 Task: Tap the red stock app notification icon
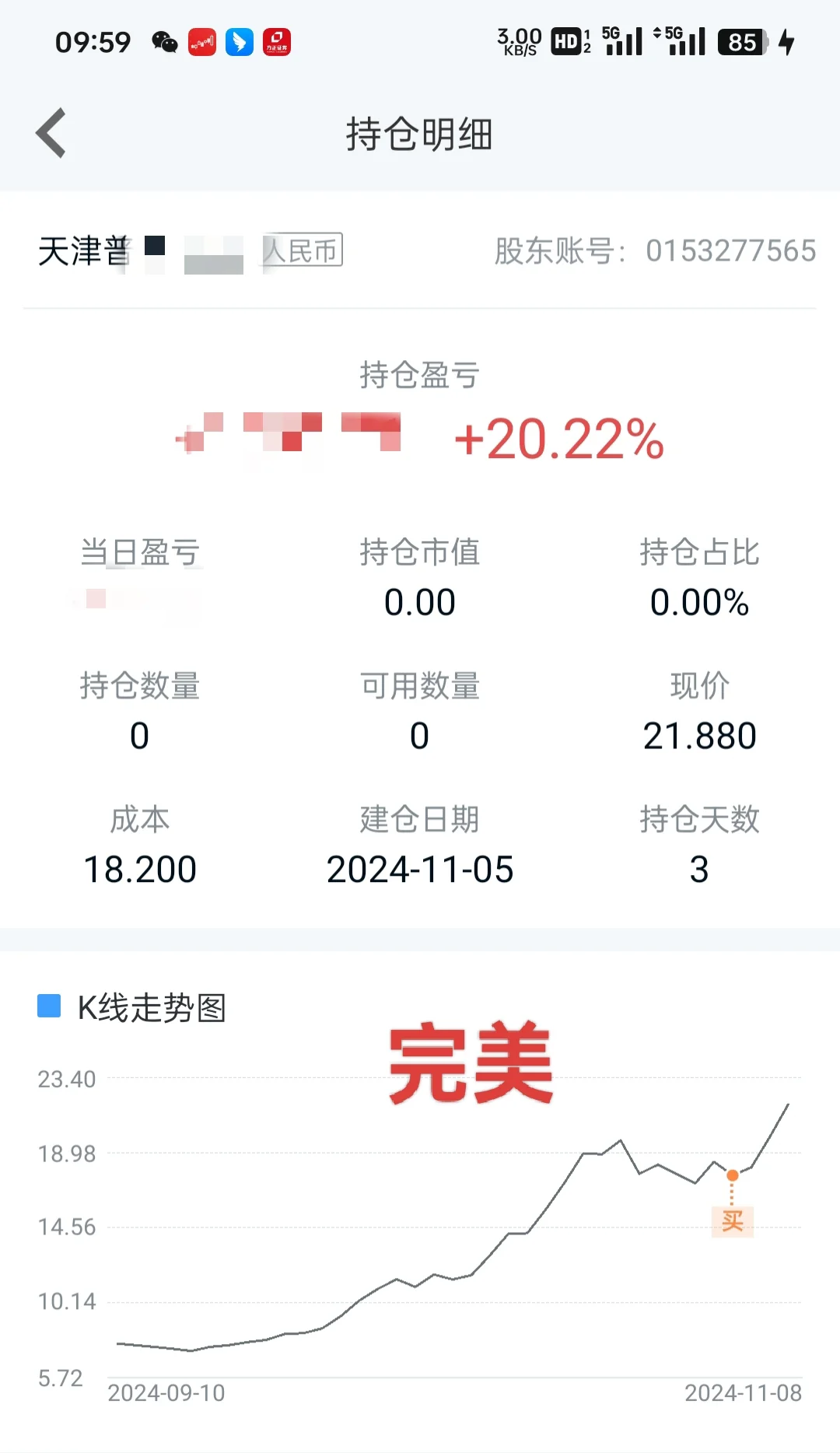point(201,42)
